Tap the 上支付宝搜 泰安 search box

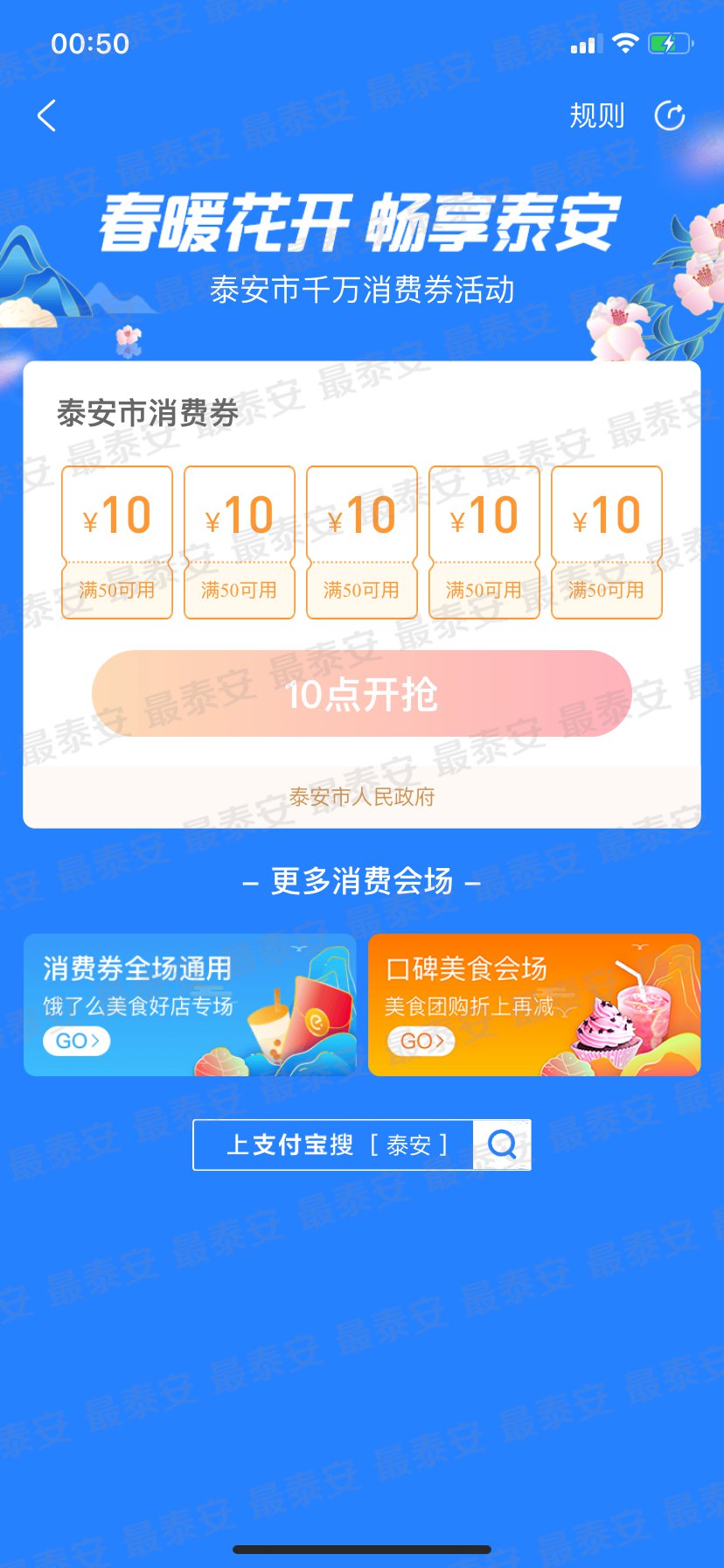coord(361,1144)
